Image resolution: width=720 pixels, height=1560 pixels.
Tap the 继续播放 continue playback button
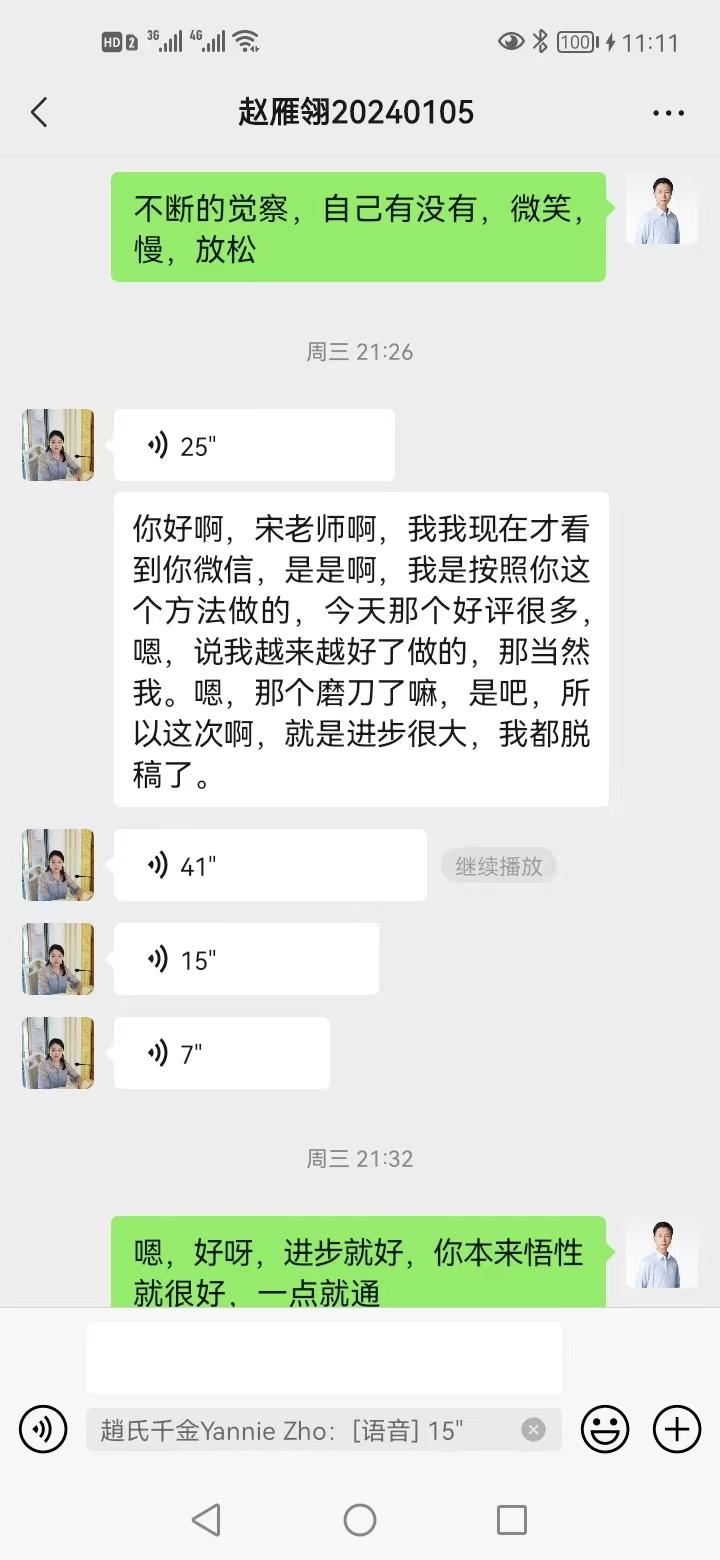tap(498, 866)
